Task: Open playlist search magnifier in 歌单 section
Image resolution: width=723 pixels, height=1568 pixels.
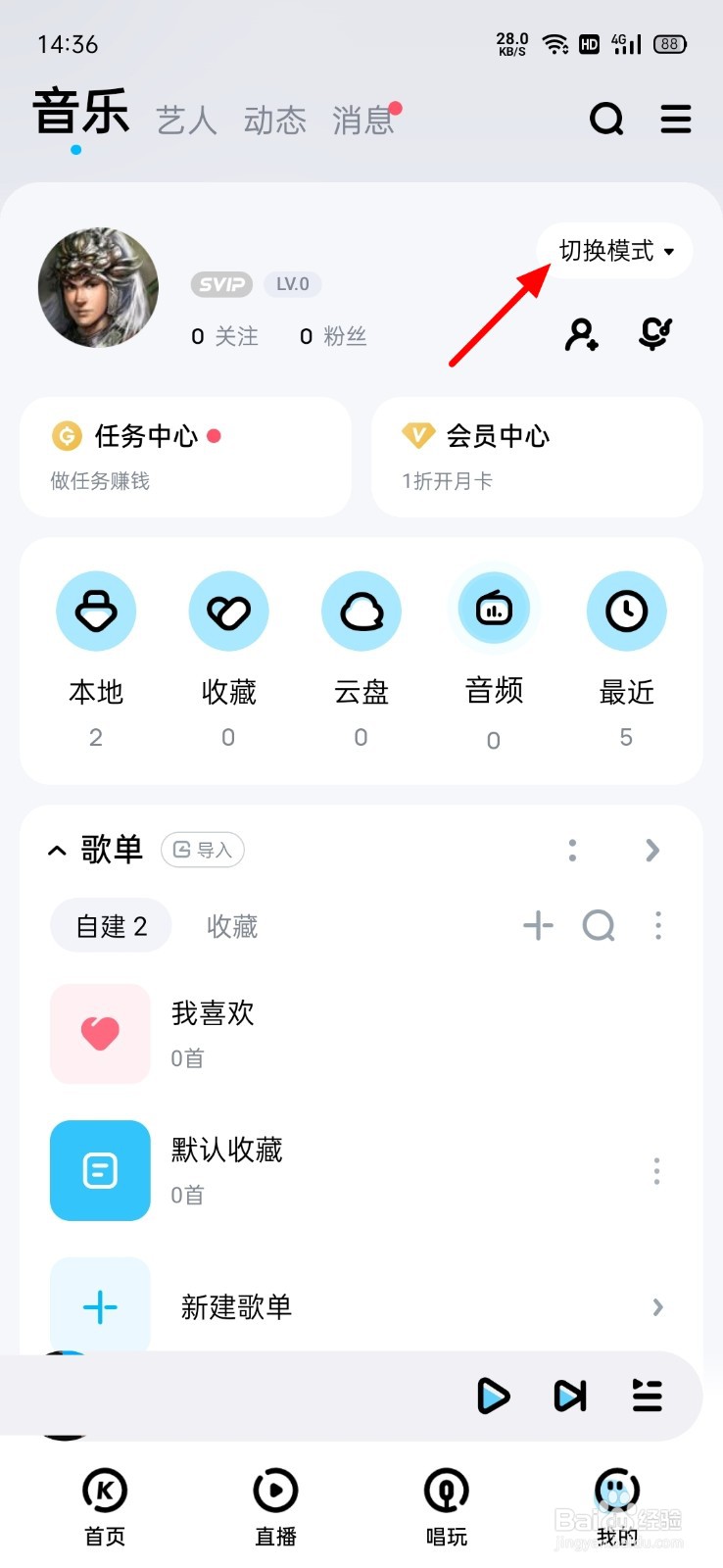Action: coord(599,925)
